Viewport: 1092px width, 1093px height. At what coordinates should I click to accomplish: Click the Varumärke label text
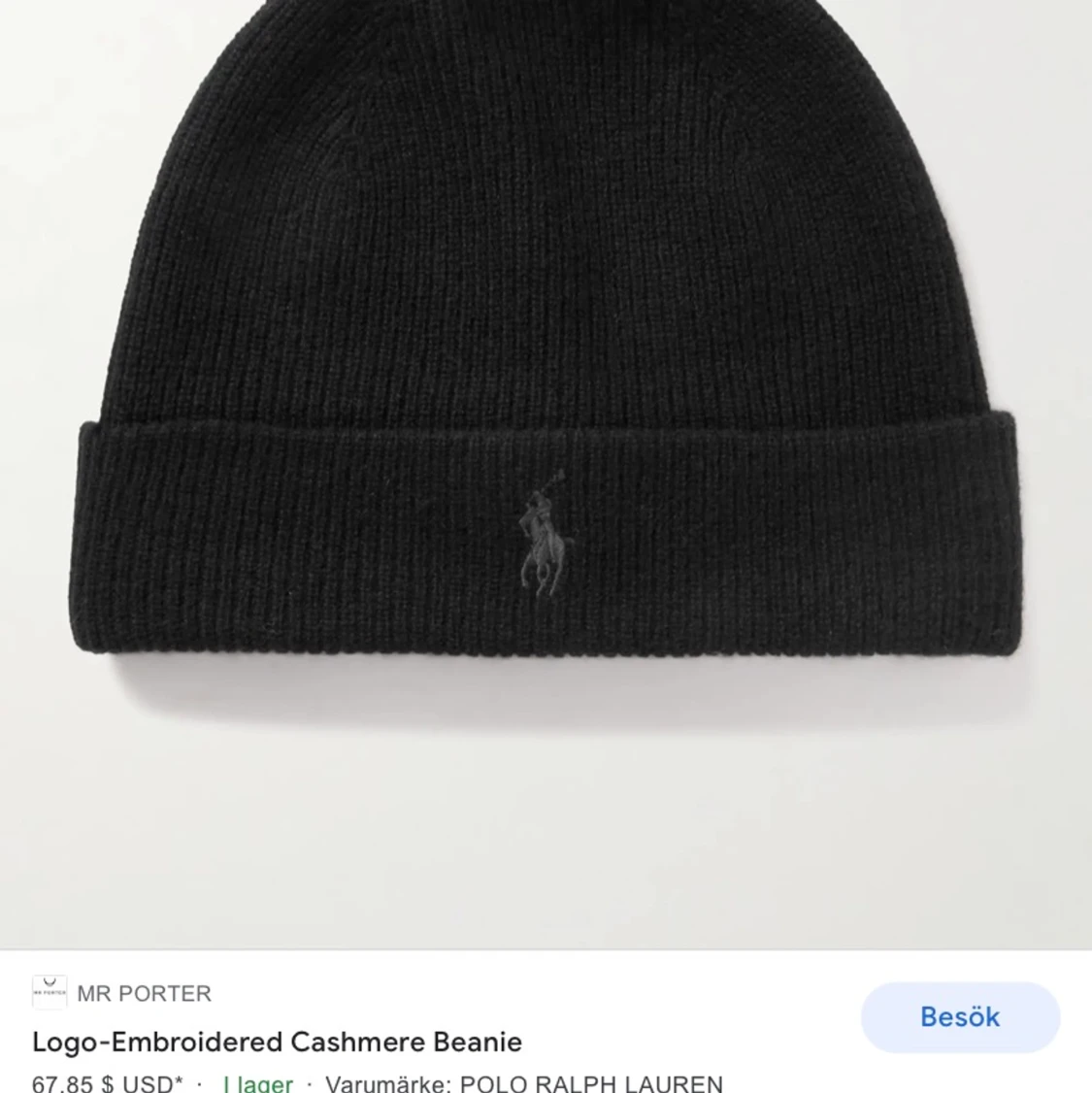(x=386, y=1081)
